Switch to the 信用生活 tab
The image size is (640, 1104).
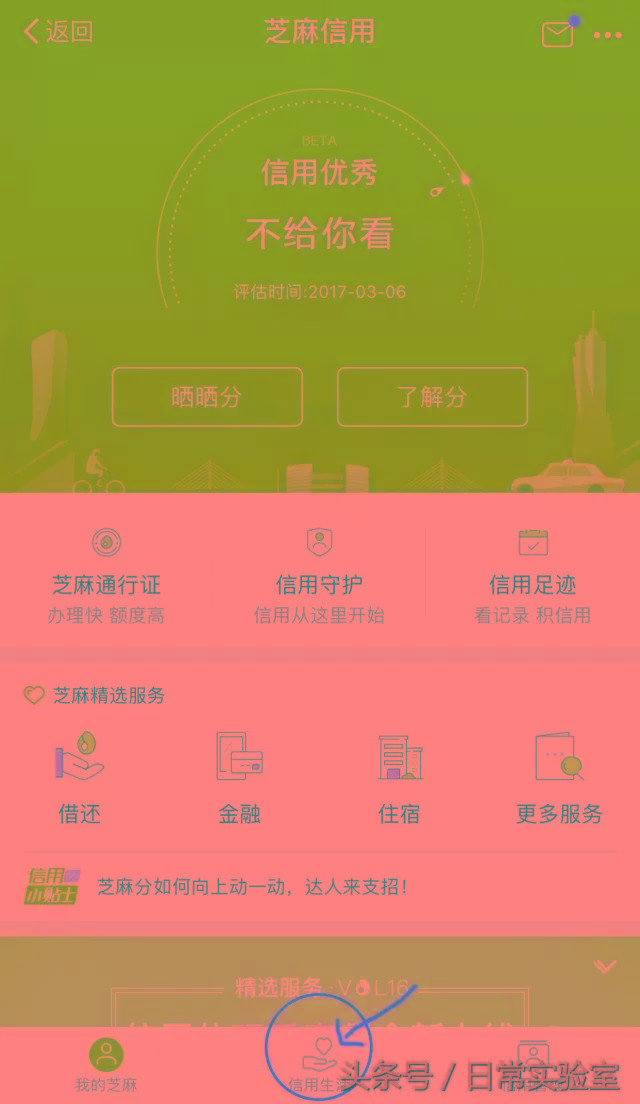tap(319, 1064)
